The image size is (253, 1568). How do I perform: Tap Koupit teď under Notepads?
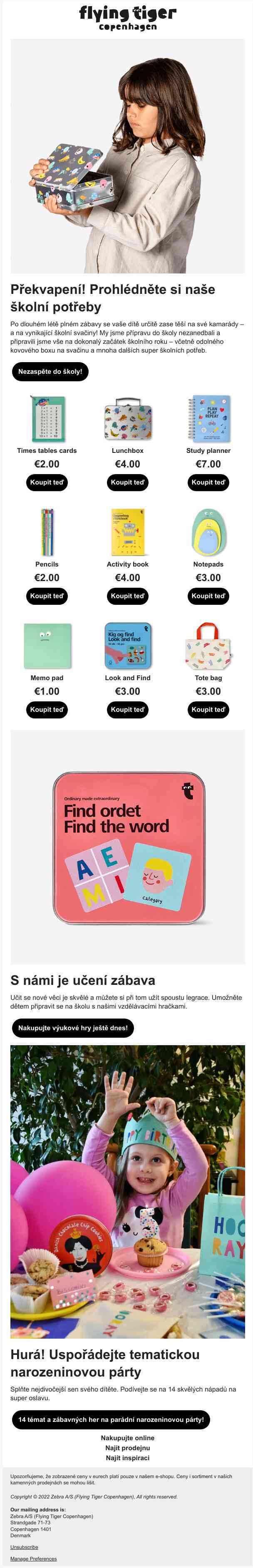click(208, 595)
